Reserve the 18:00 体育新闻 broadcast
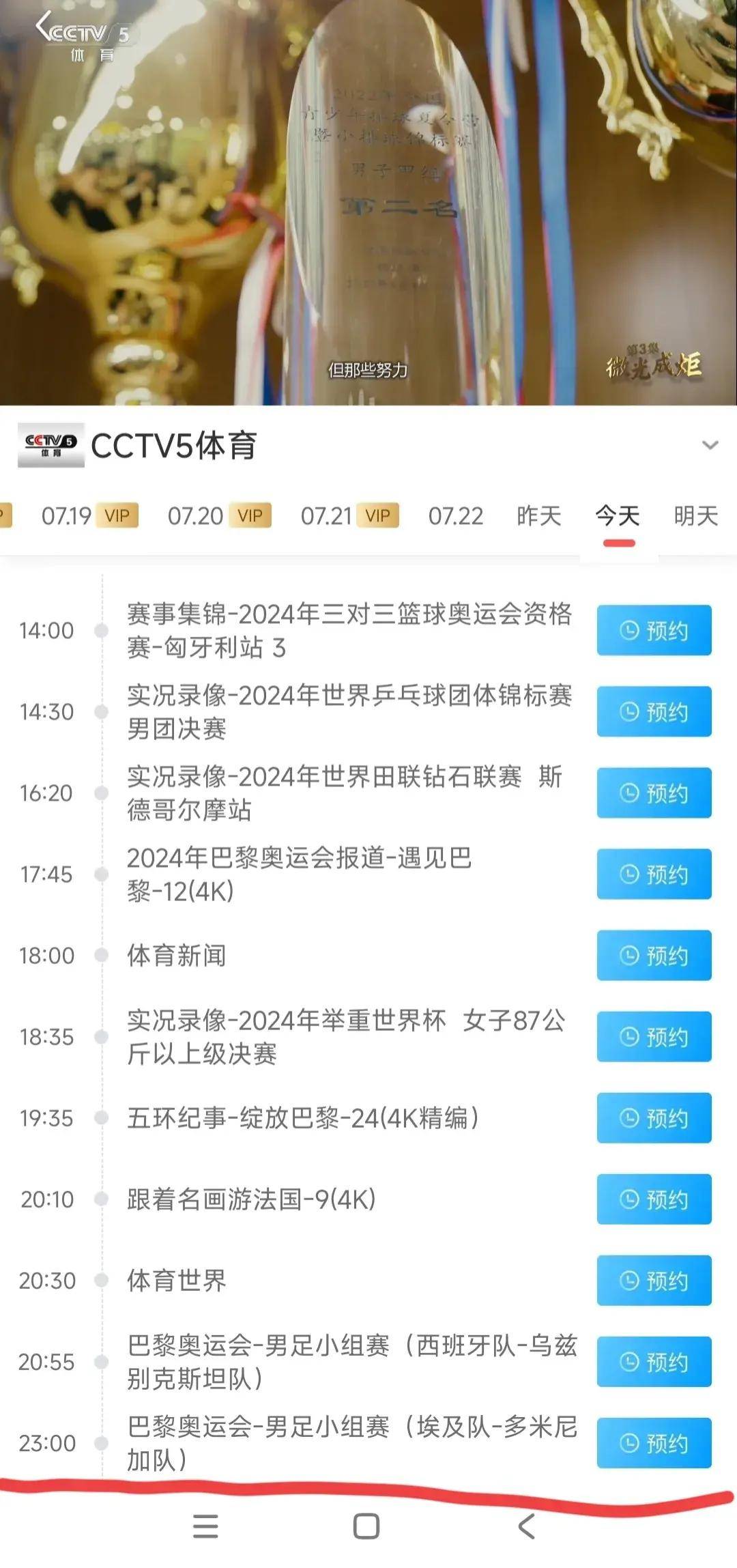The height and width of the screenshot is (1568, 737). coord(654,955)
